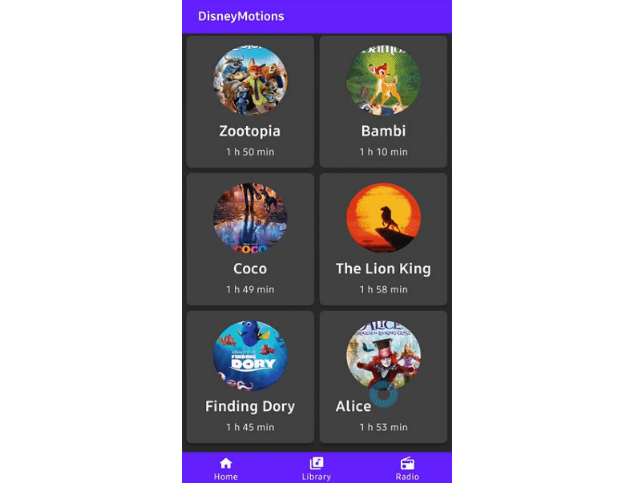Switch to the Radio tab
The height and width of the screenshot is (483, 631).
pos(407,468)
